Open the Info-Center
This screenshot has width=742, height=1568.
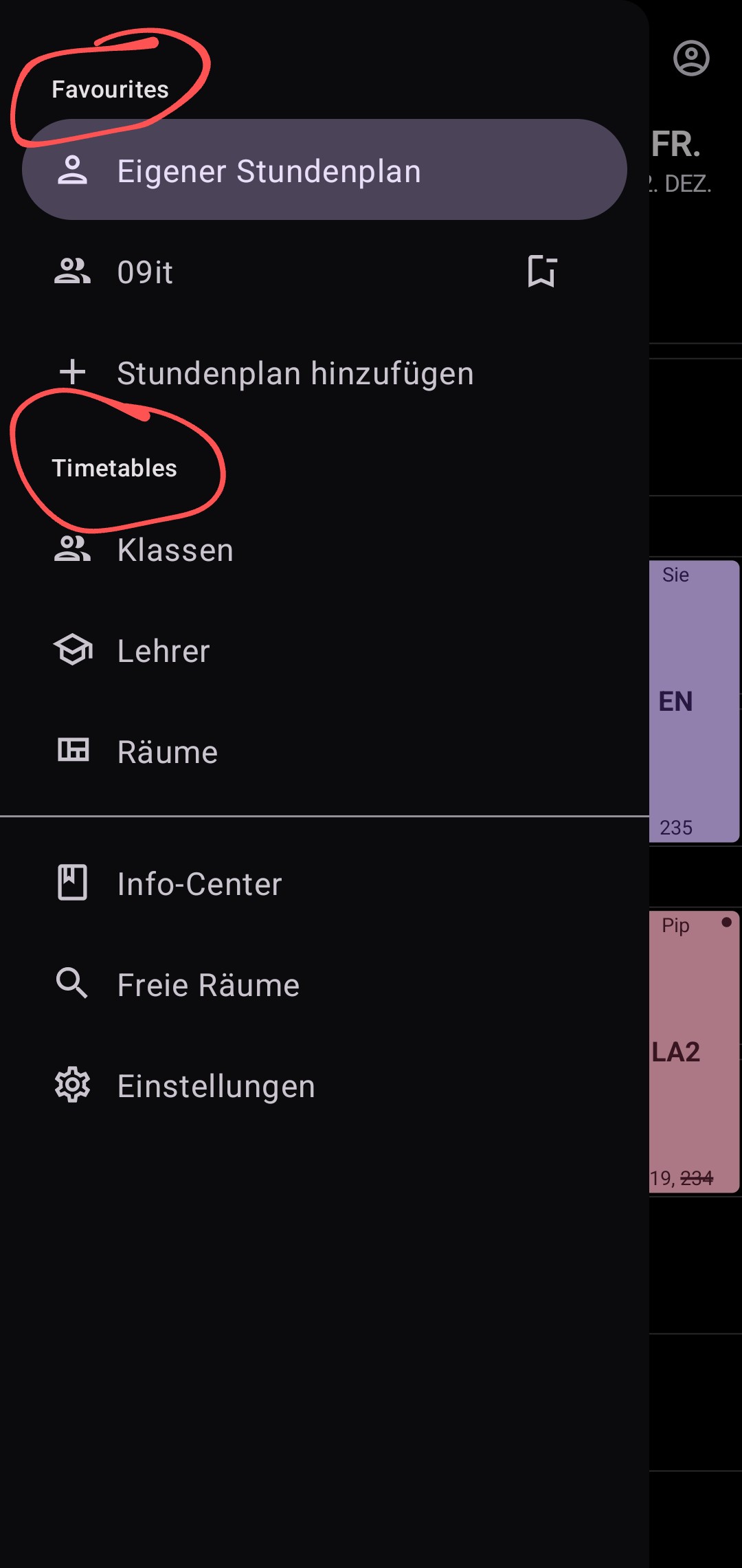[x=324, y=884]
